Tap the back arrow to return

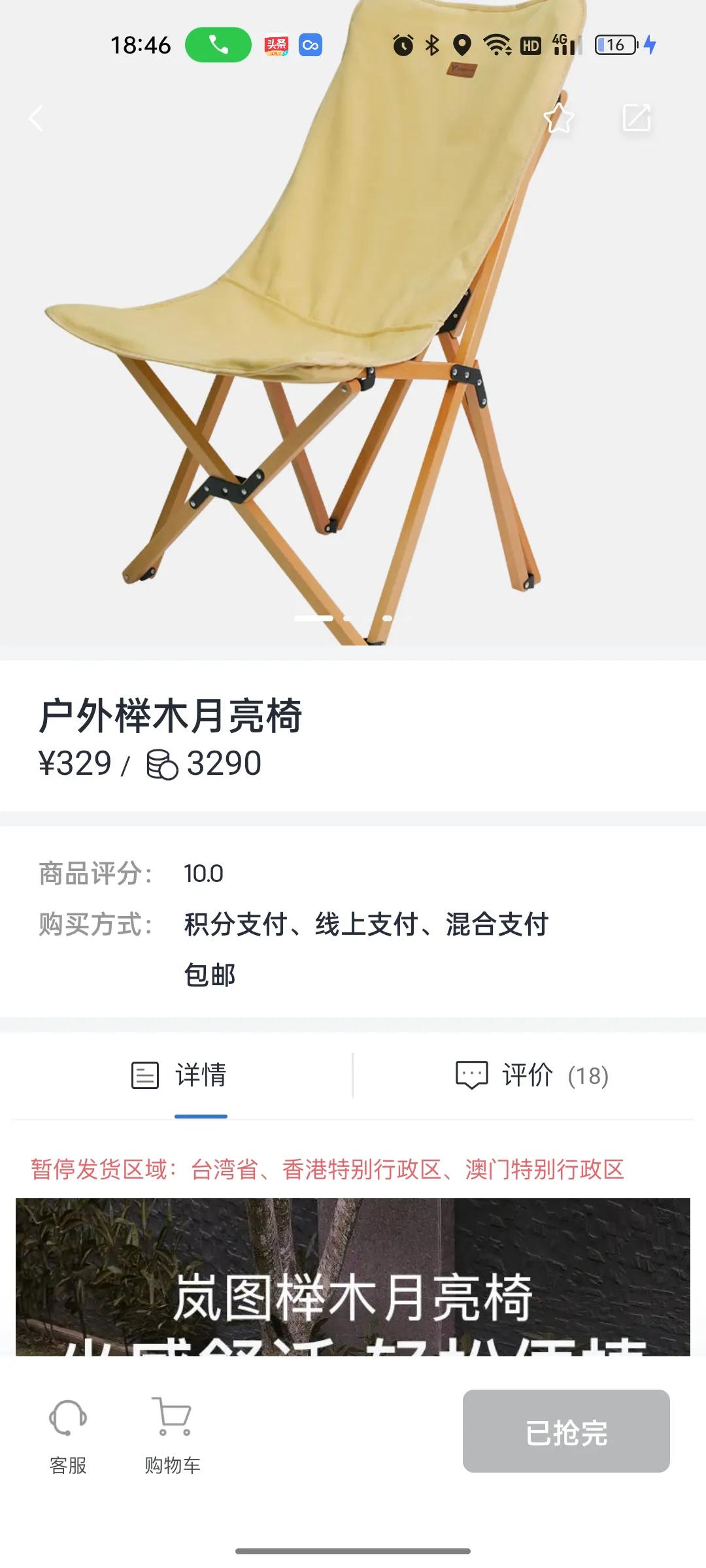click(35, 118)
